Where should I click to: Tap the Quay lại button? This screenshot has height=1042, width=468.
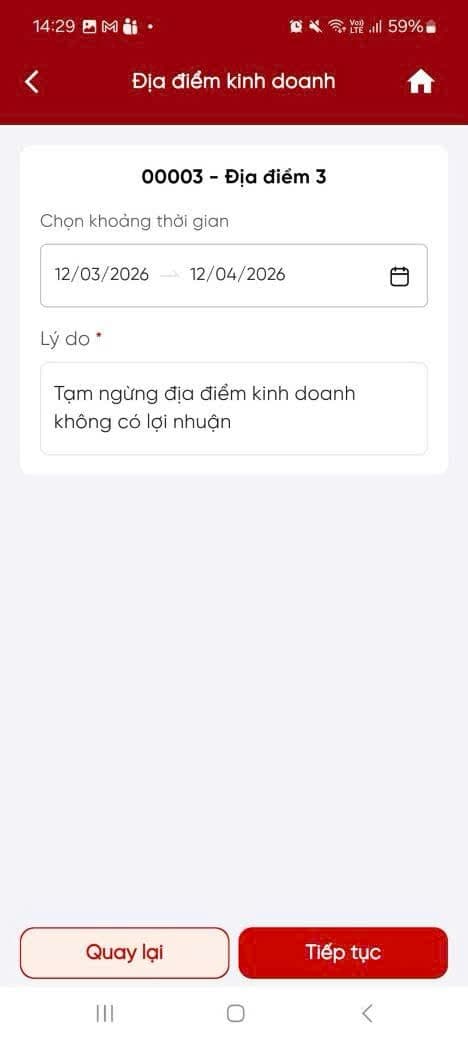124,953
